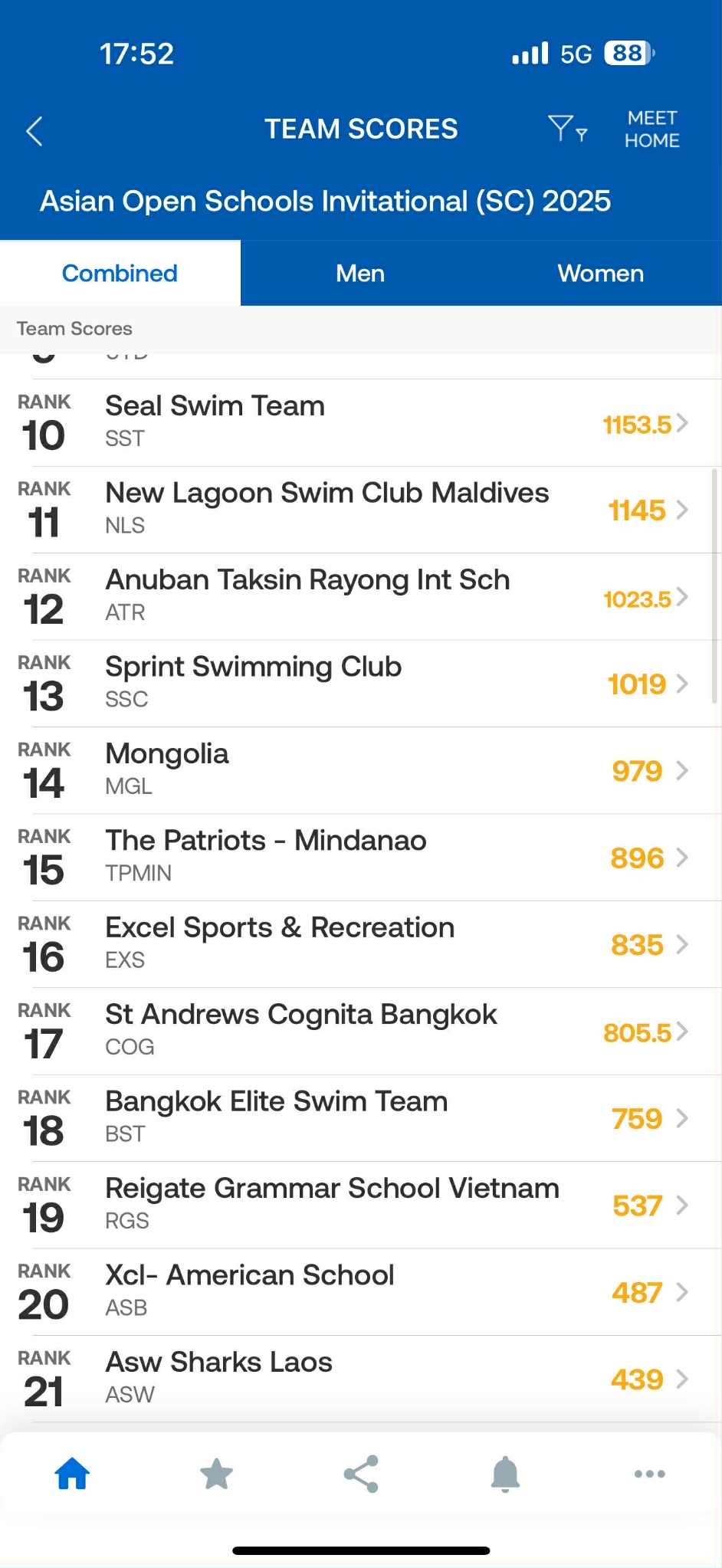Select the Combined tab
The width and height of the screenshot is (722, 1568).
click(x=120, y=274)
